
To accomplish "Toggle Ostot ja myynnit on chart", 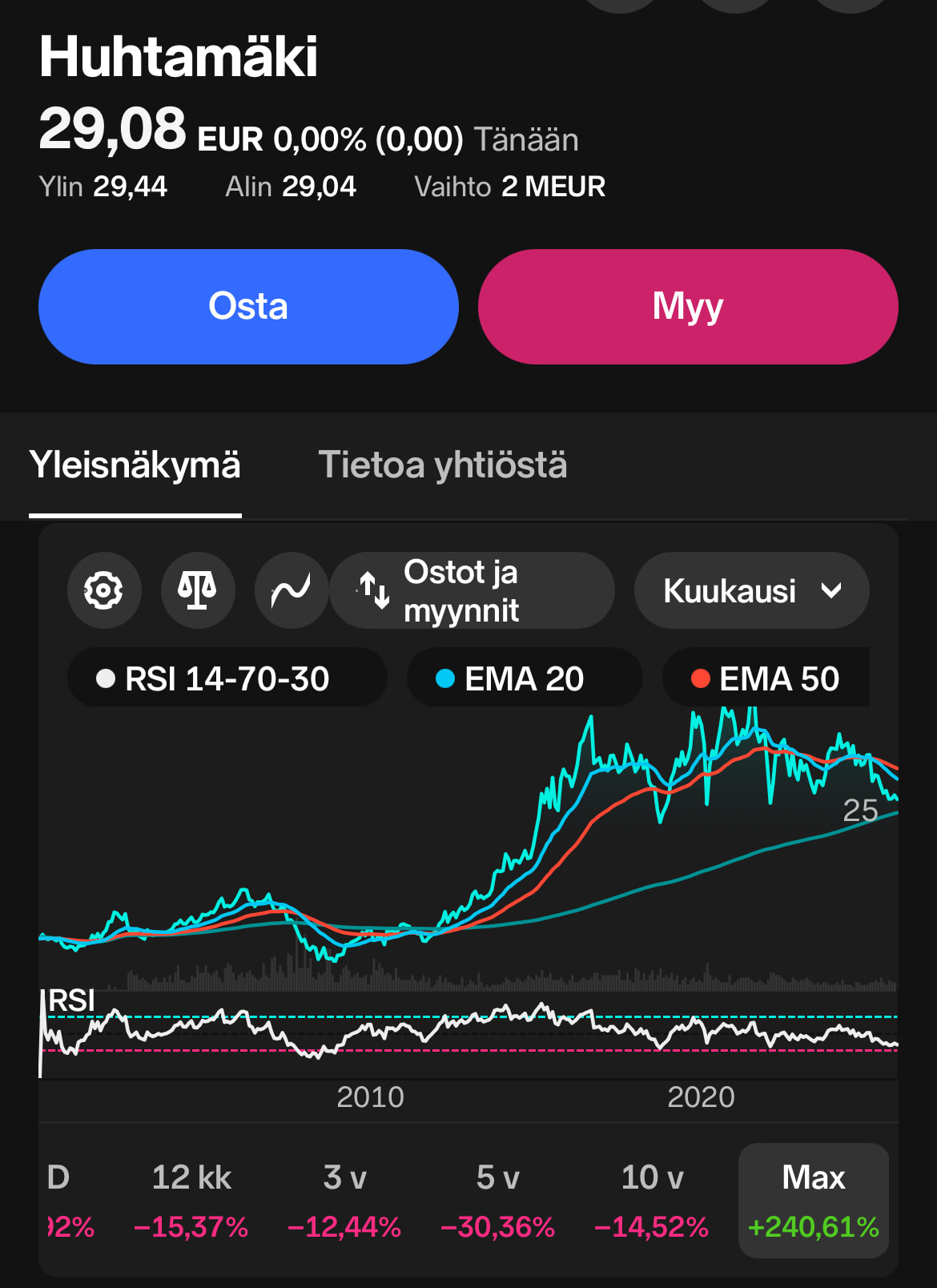I will [x=472, y=590].
